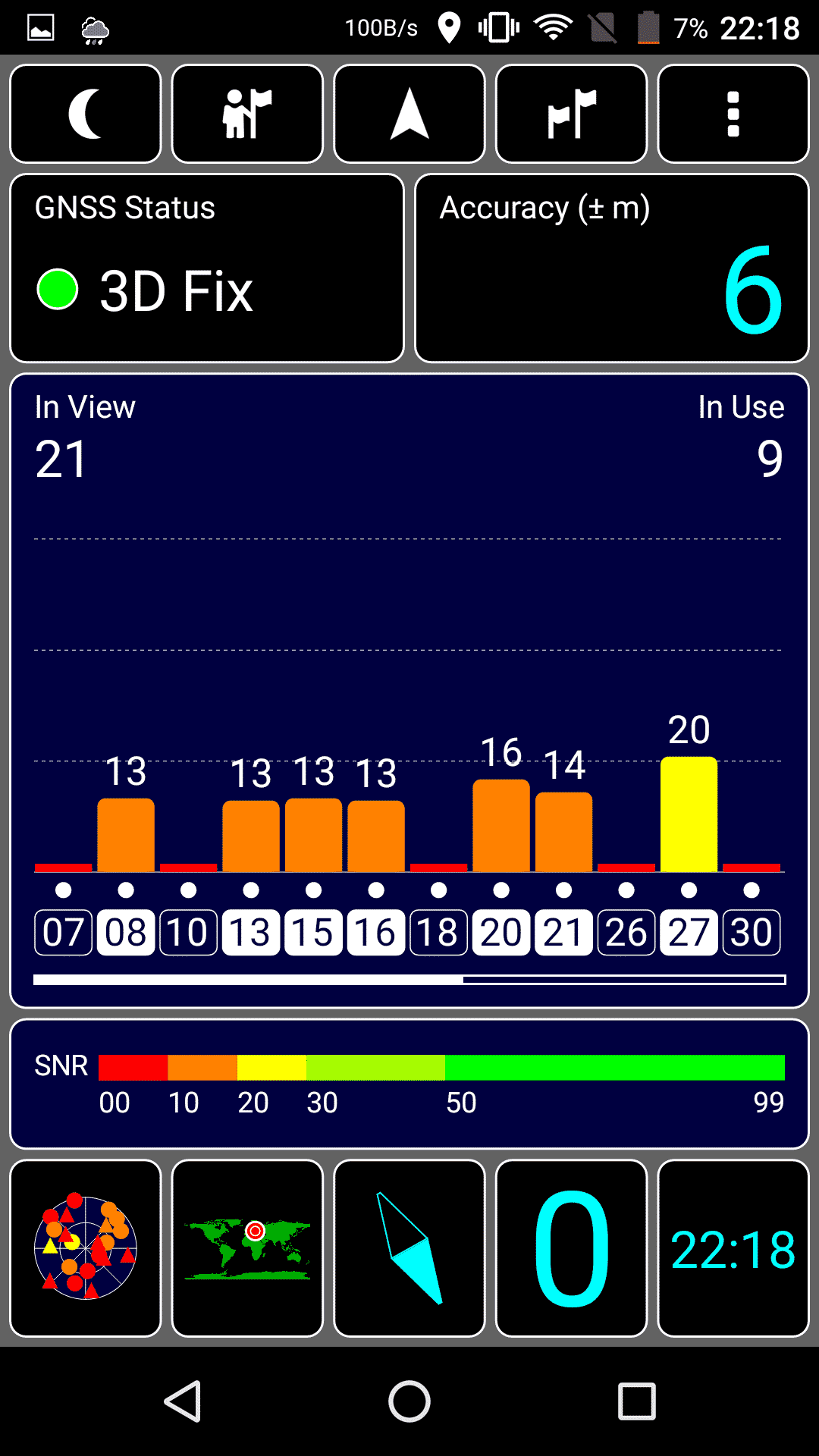Open the speed tile showing 0
Screen dimensions: 819x1456
[571, 1248]
